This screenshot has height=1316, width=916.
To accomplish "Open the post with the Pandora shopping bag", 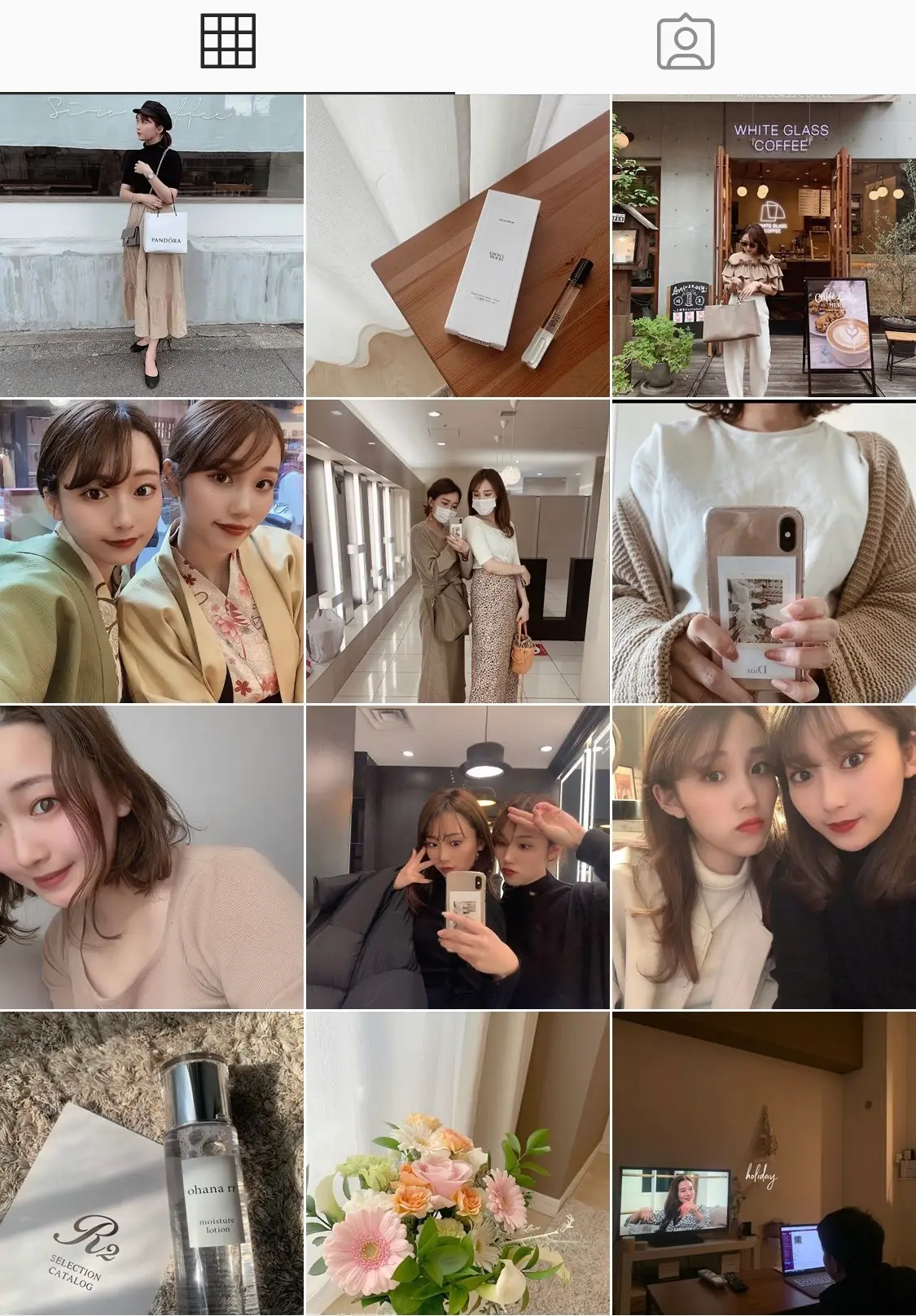I will point(151,246).
